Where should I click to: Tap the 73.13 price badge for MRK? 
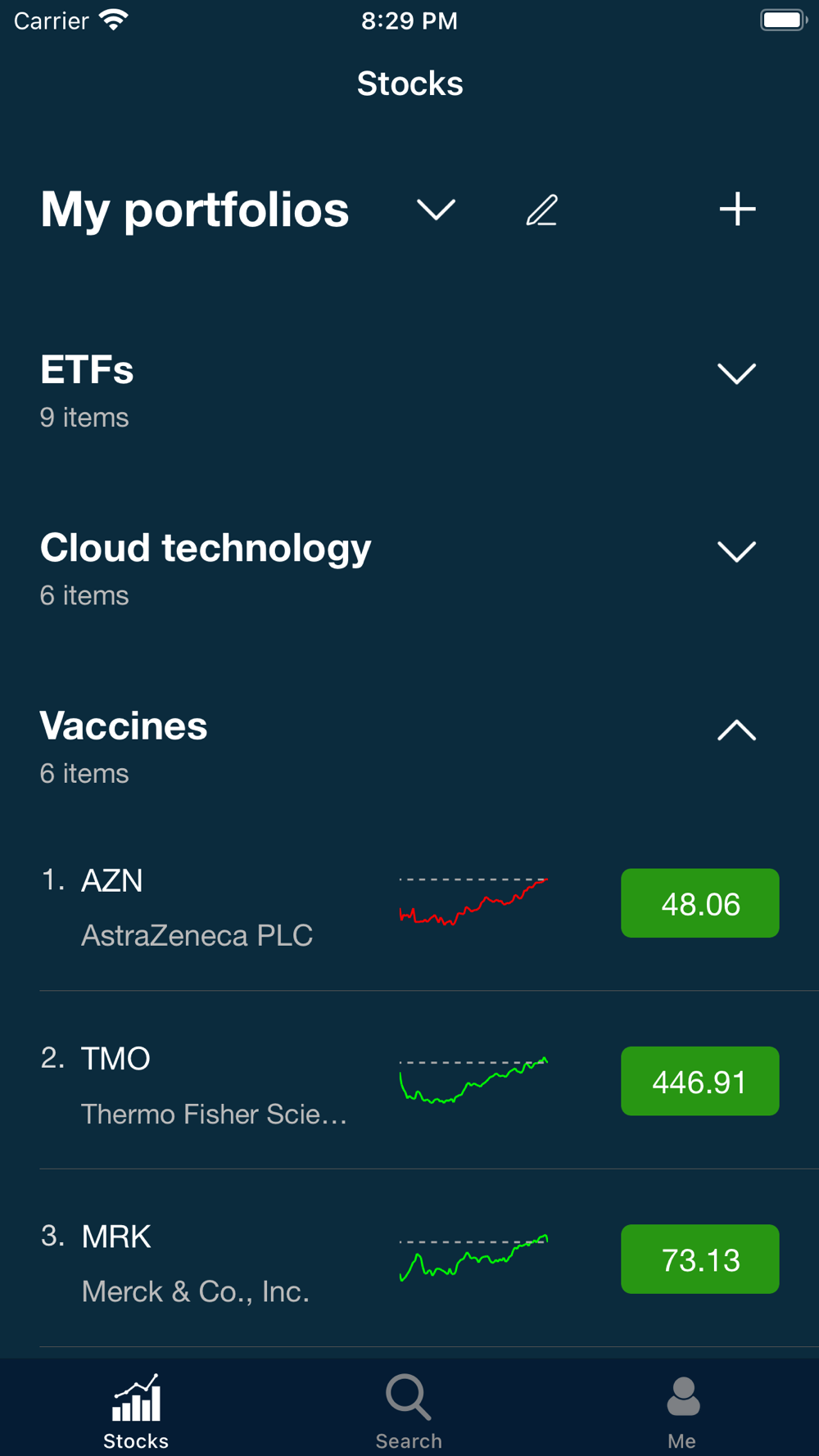click(x=699, y=1259)
